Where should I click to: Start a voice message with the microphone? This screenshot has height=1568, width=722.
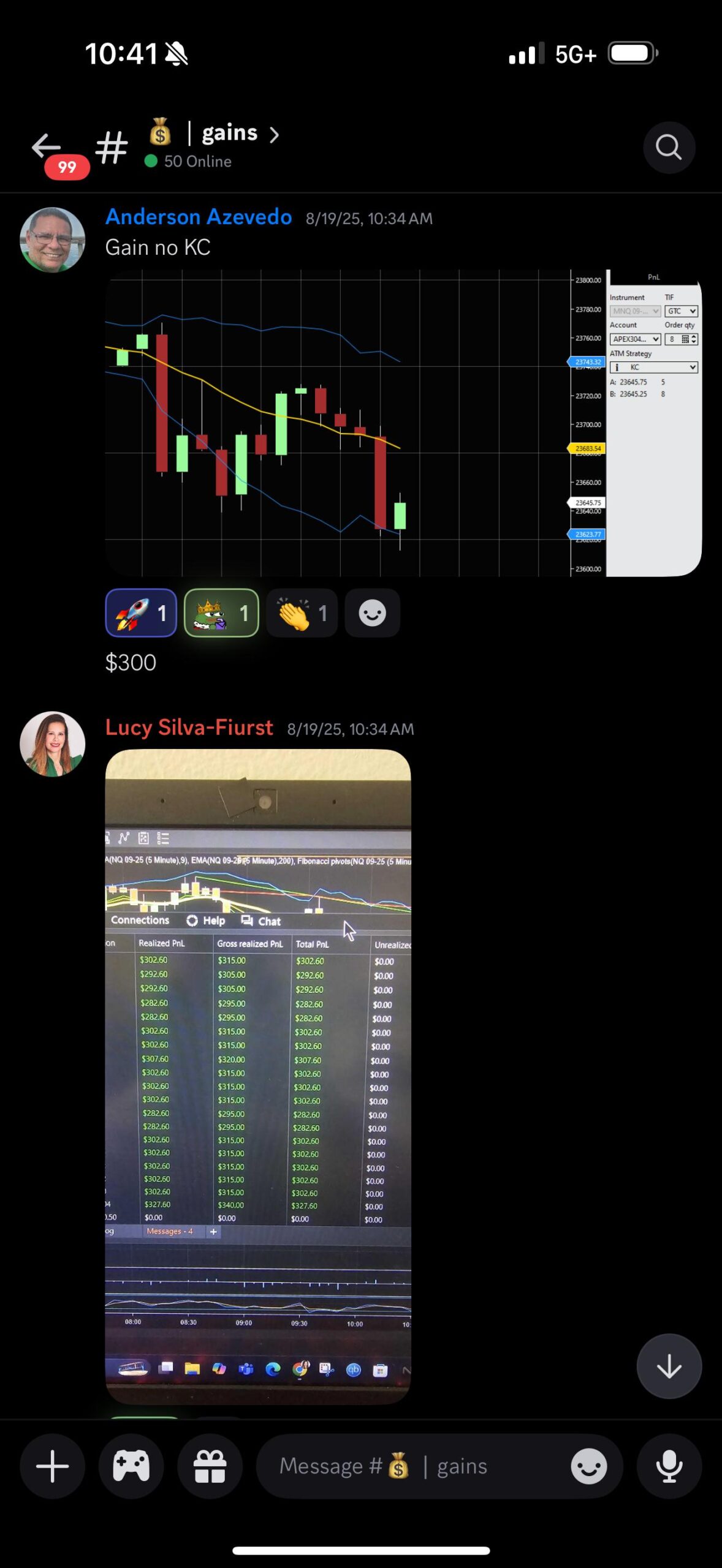click(x=669, y=1466)
